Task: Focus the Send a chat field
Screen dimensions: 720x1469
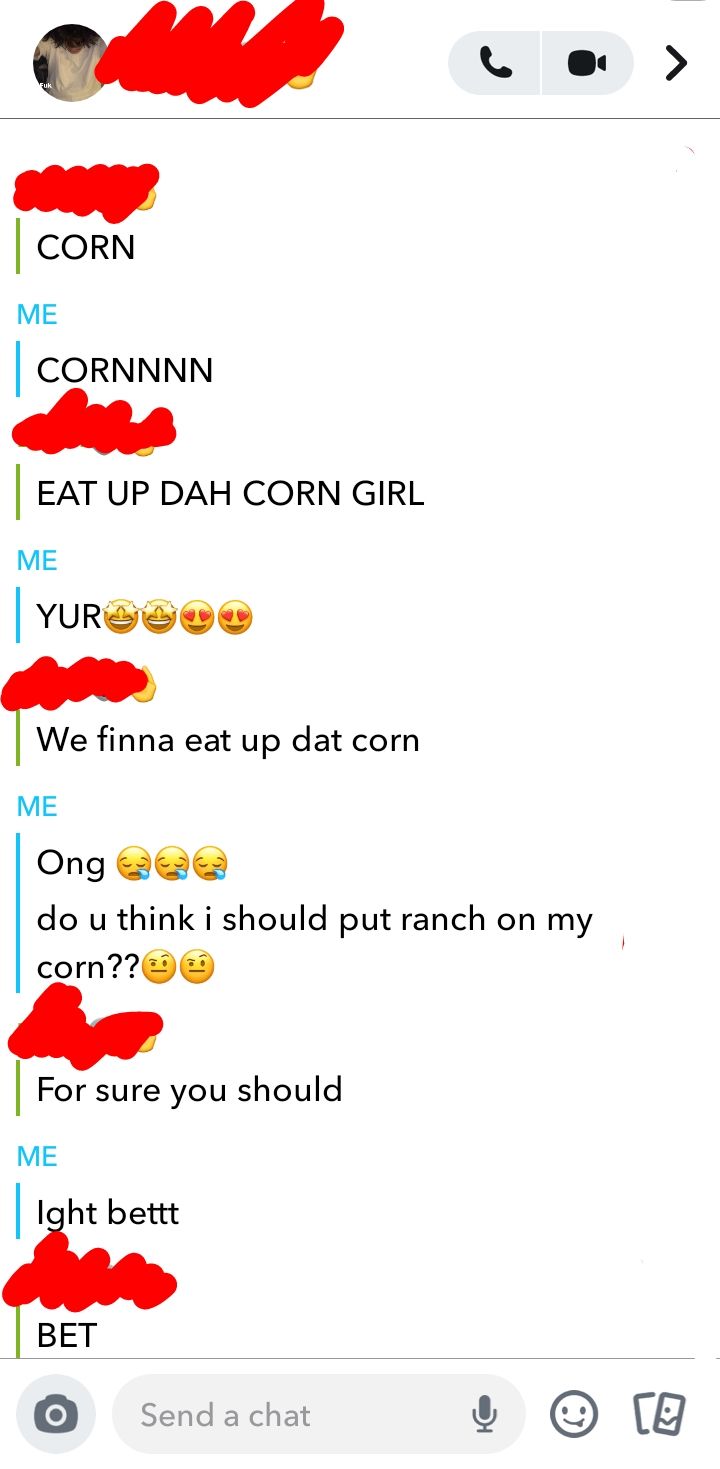Action: click(x=290, y=1415)
